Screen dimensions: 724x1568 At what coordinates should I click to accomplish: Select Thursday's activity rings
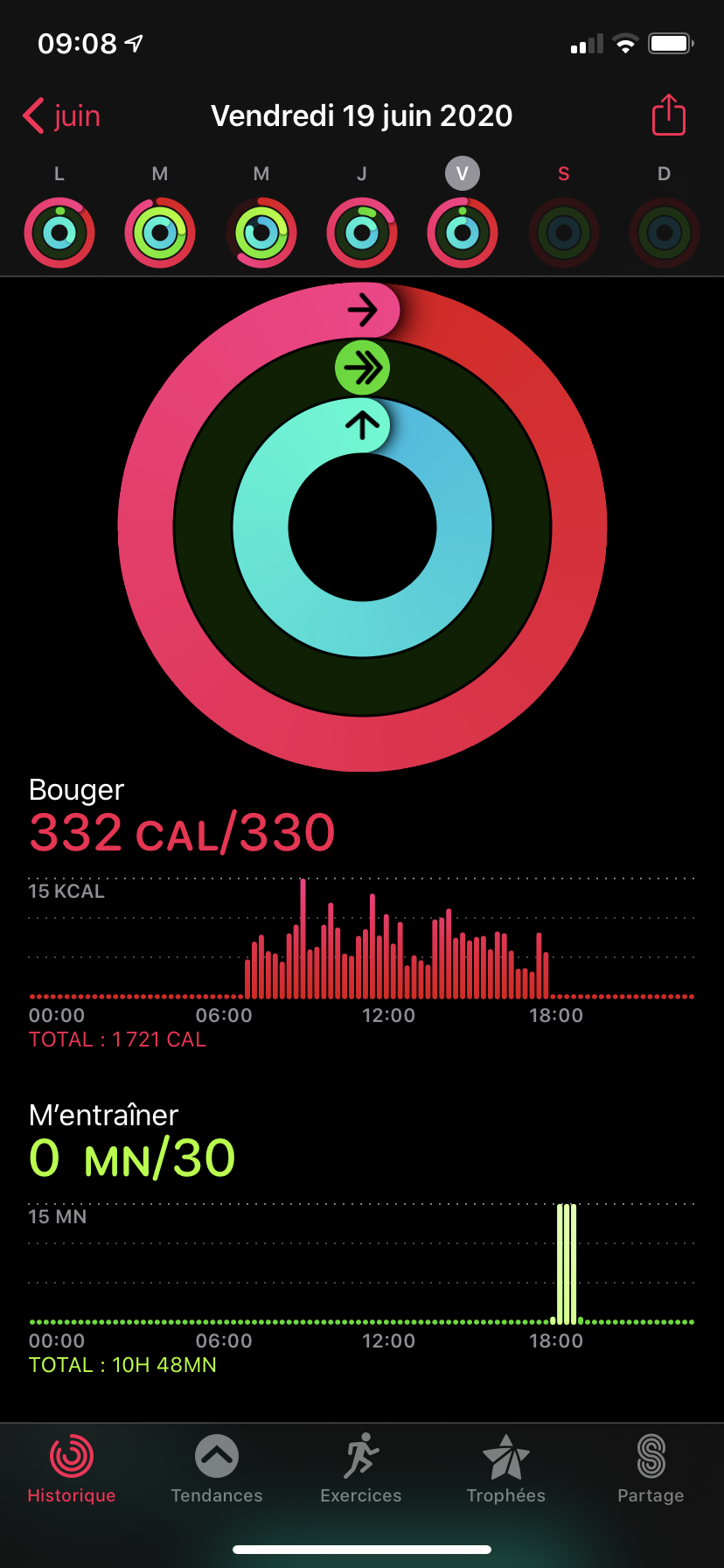coord(361,233)
